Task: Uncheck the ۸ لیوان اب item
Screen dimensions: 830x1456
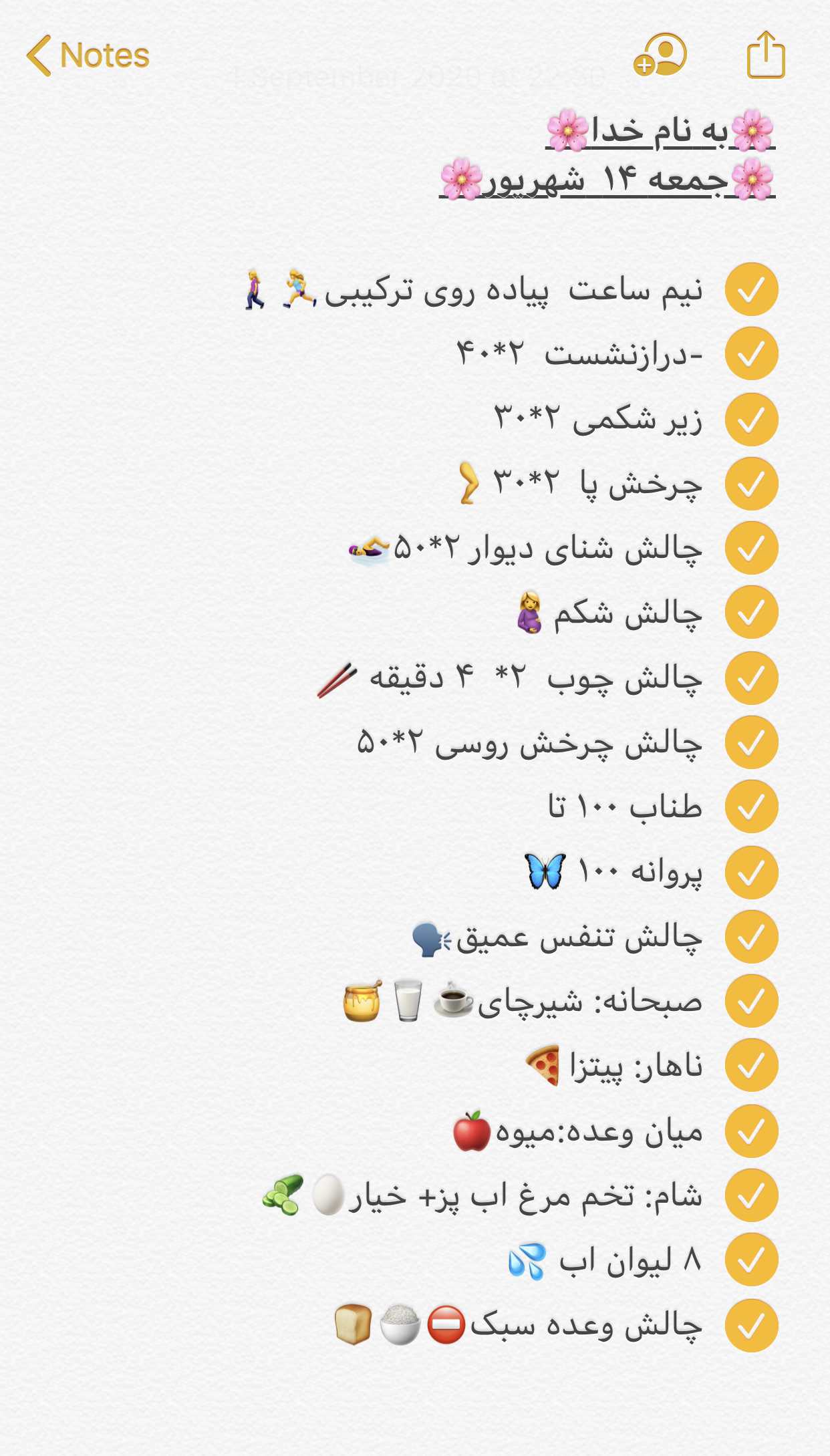Action: tap(752, 1260)
